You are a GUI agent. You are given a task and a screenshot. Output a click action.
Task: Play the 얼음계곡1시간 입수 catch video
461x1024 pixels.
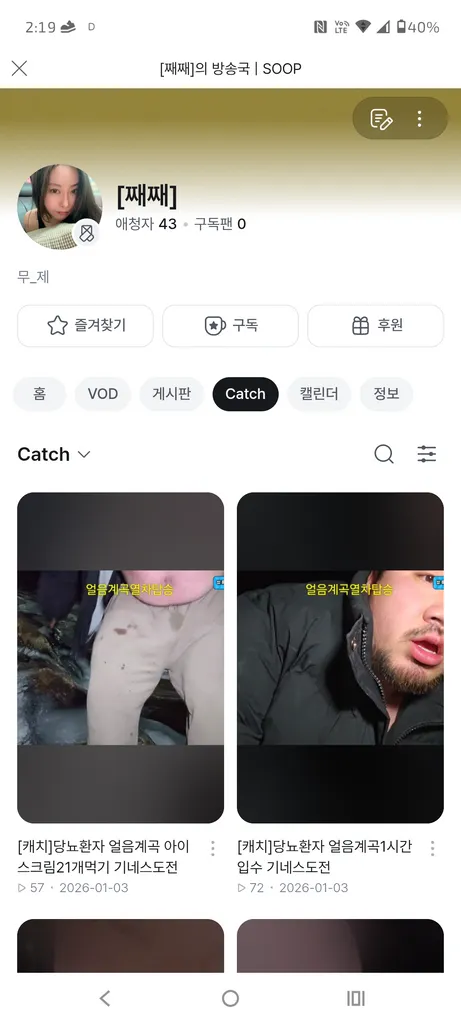[340, 658]
